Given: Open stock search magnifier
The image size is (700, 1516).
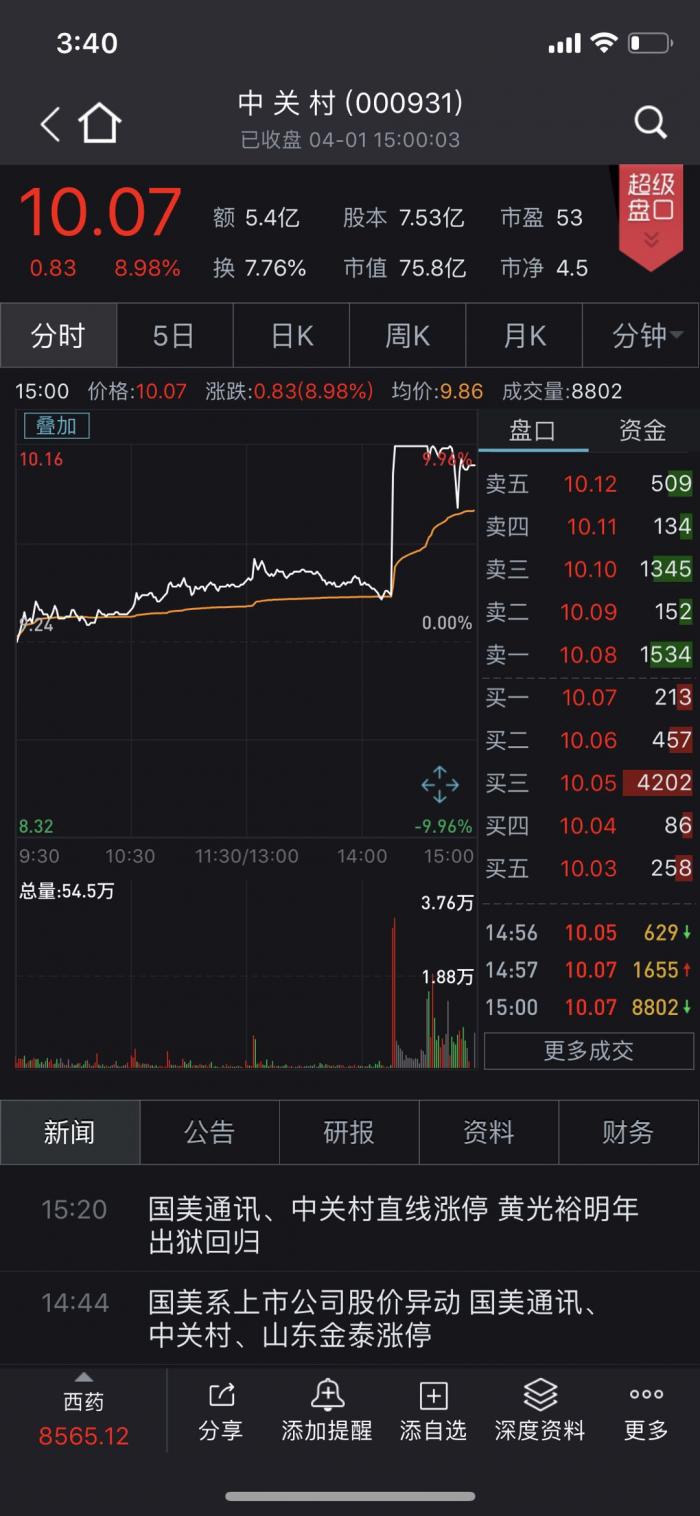Looking at the screenshot, I should pyautogui.click(x=650, y=123).
